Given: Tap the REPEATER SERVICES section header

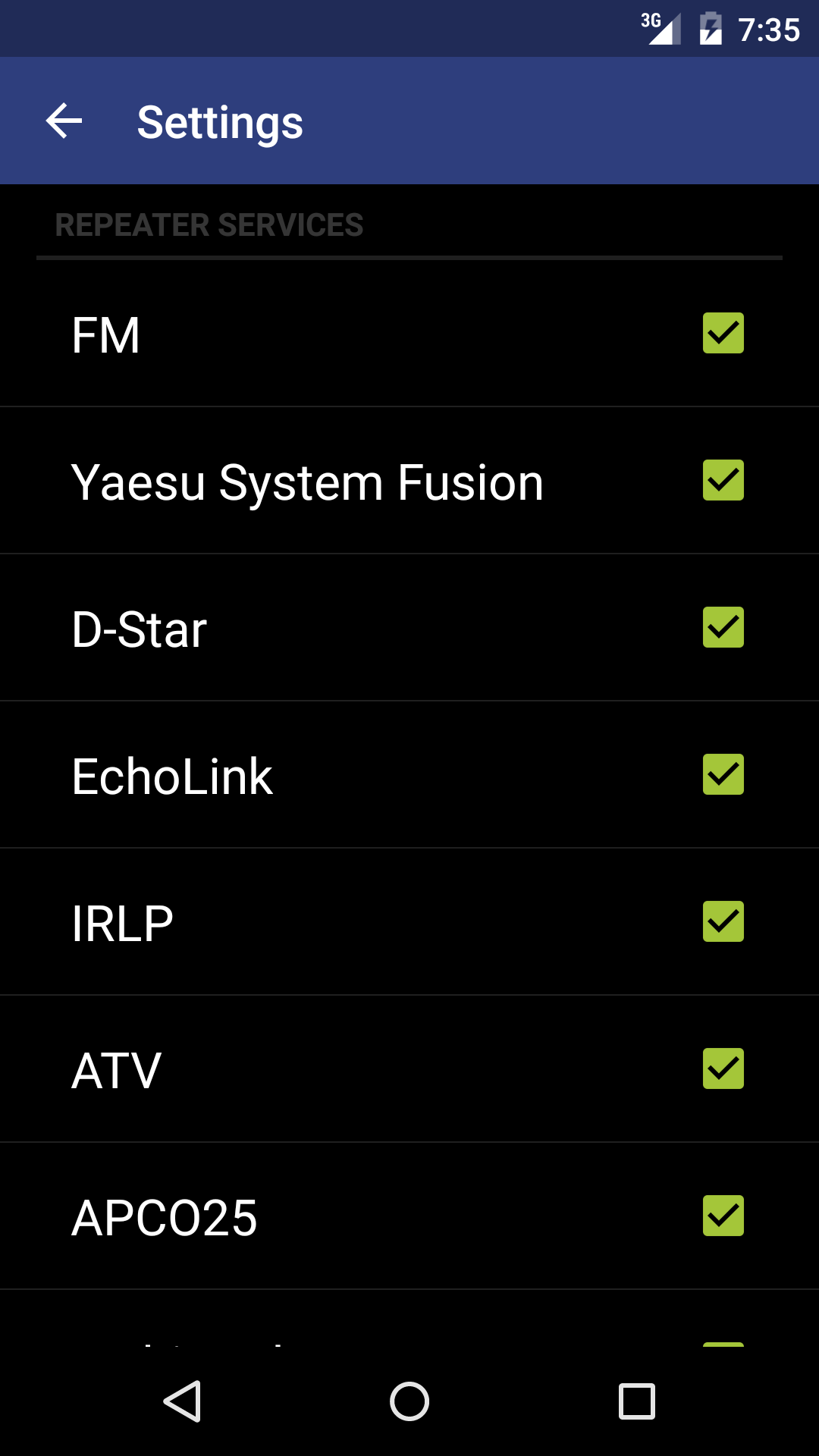Looking at the screenshot, I should click(x=207, y=224).
